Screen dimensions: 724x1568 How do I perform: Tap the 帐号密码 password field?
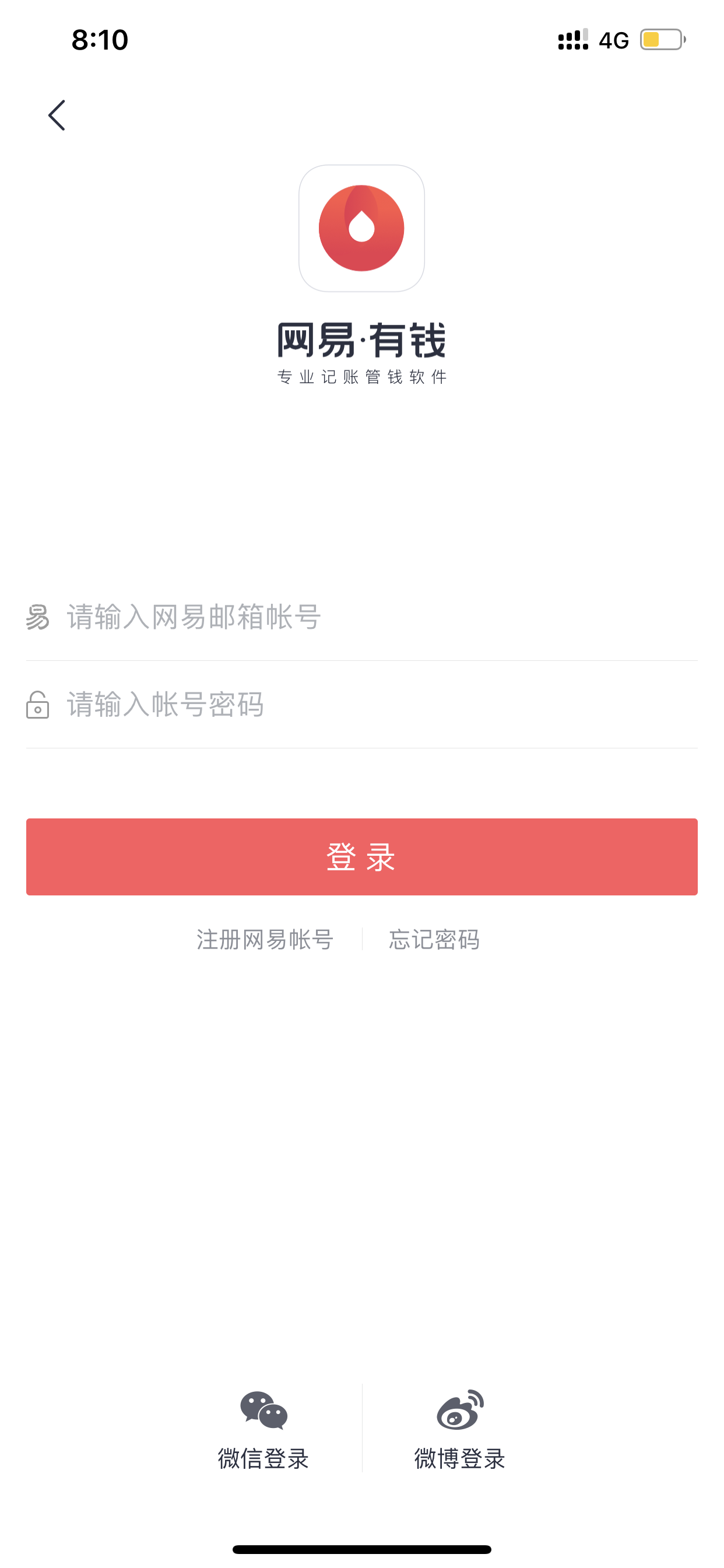click(x=361, y=705)
